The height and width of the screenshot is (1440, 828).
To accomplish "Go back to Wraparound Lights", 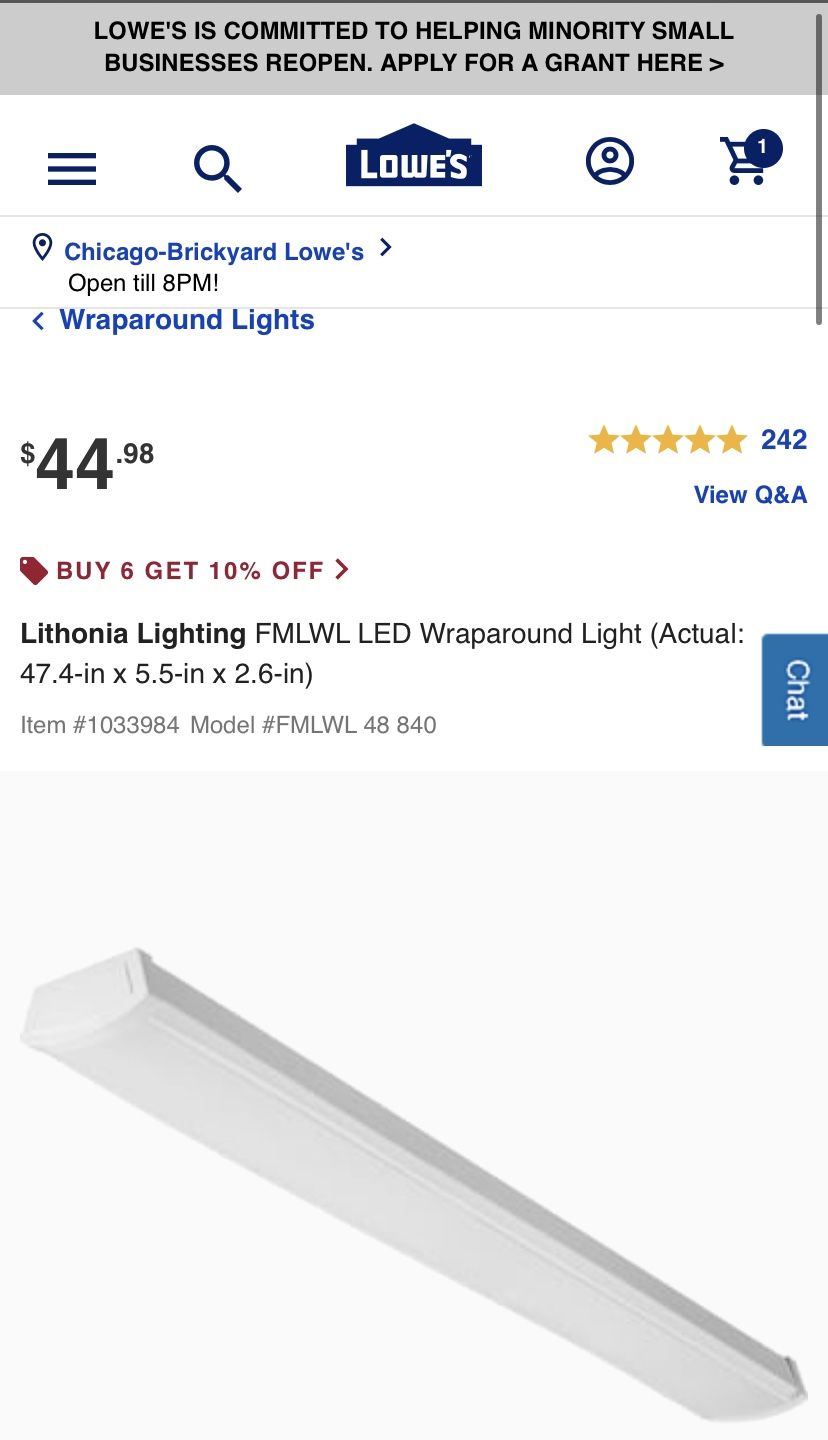I will 173,320.
